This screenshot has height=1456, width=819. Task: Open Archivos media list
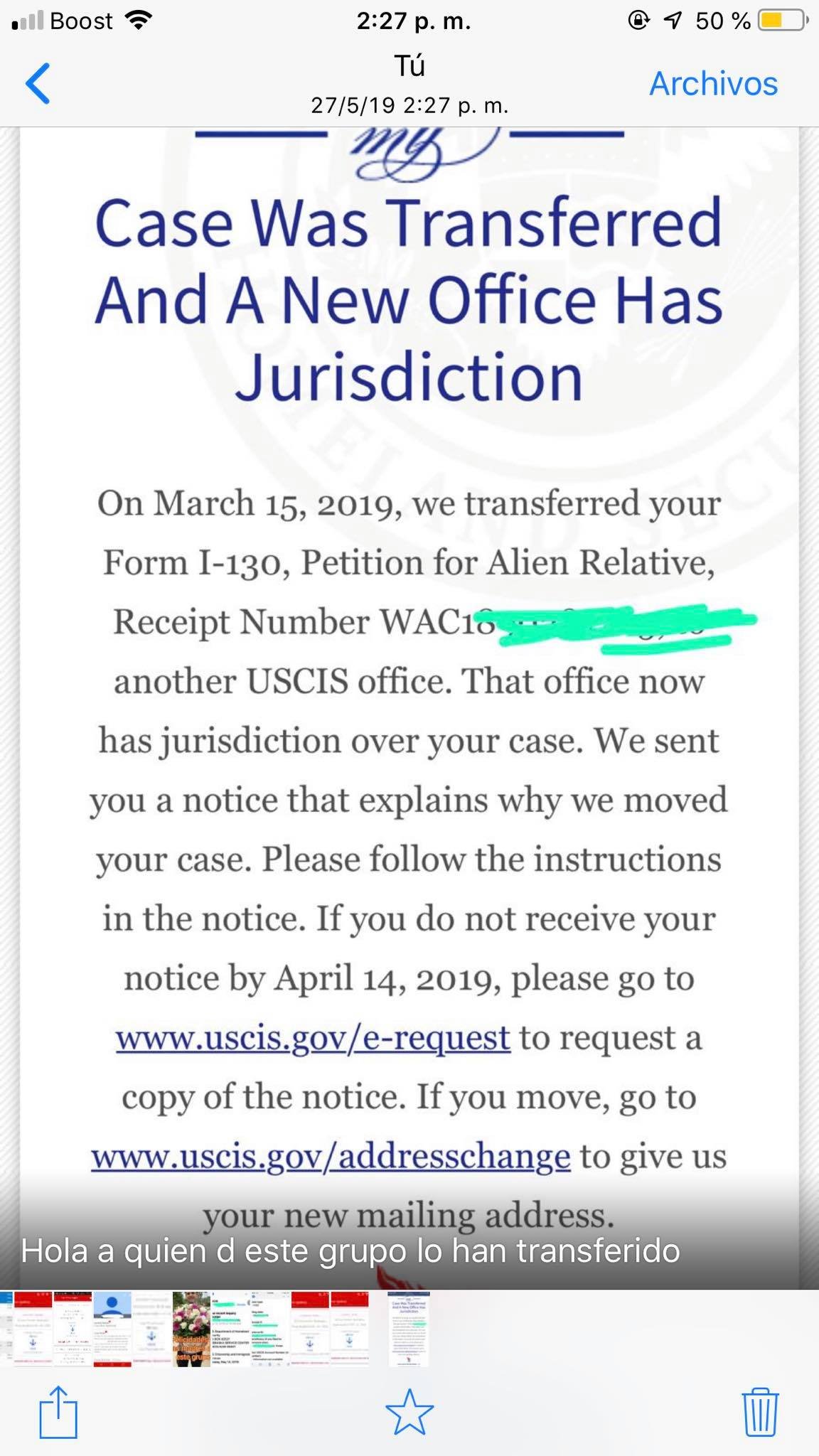713,84
